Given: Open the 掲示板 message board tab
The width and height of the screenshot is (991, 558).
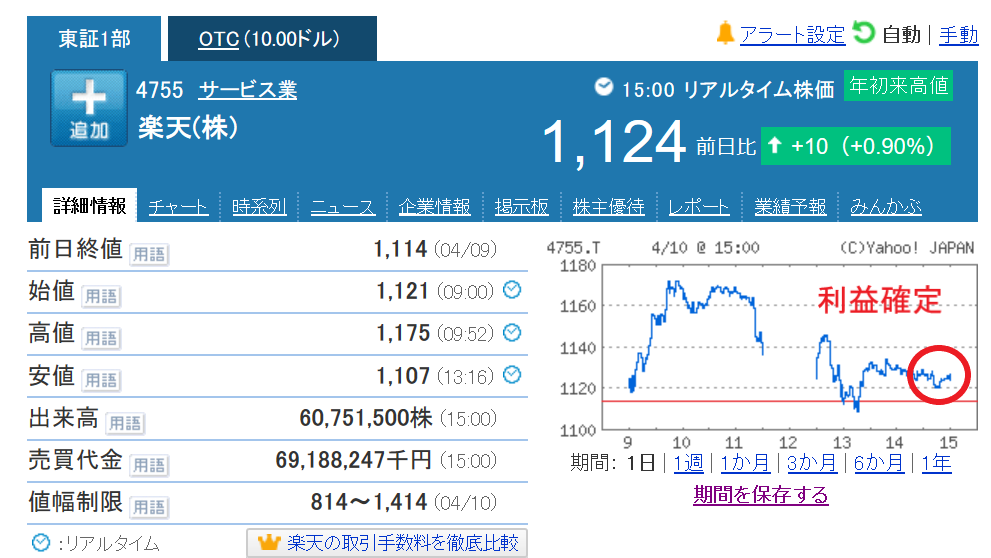Looking at the screenshot, I should click(x=521, y=207).
